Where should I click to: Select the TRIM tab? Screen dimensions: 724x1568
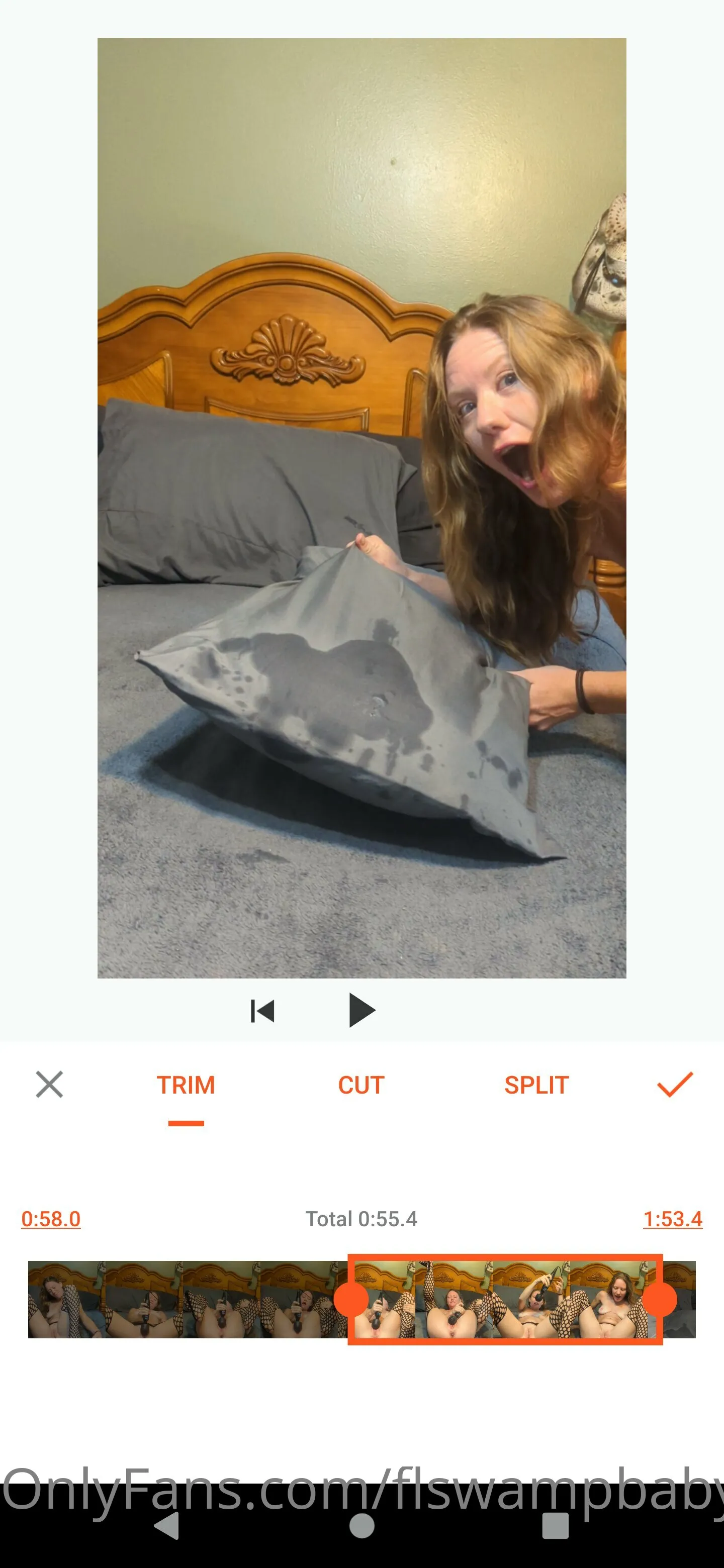186,1086
